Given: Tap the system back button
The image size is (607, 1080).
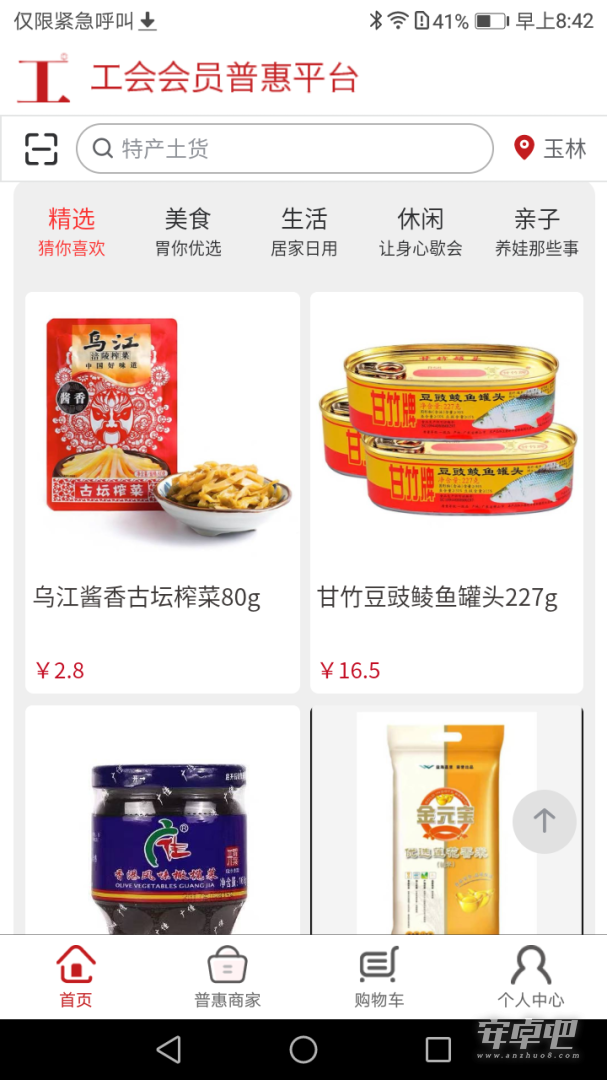Looking at the screenshot, I should [x=169, y=1049].
